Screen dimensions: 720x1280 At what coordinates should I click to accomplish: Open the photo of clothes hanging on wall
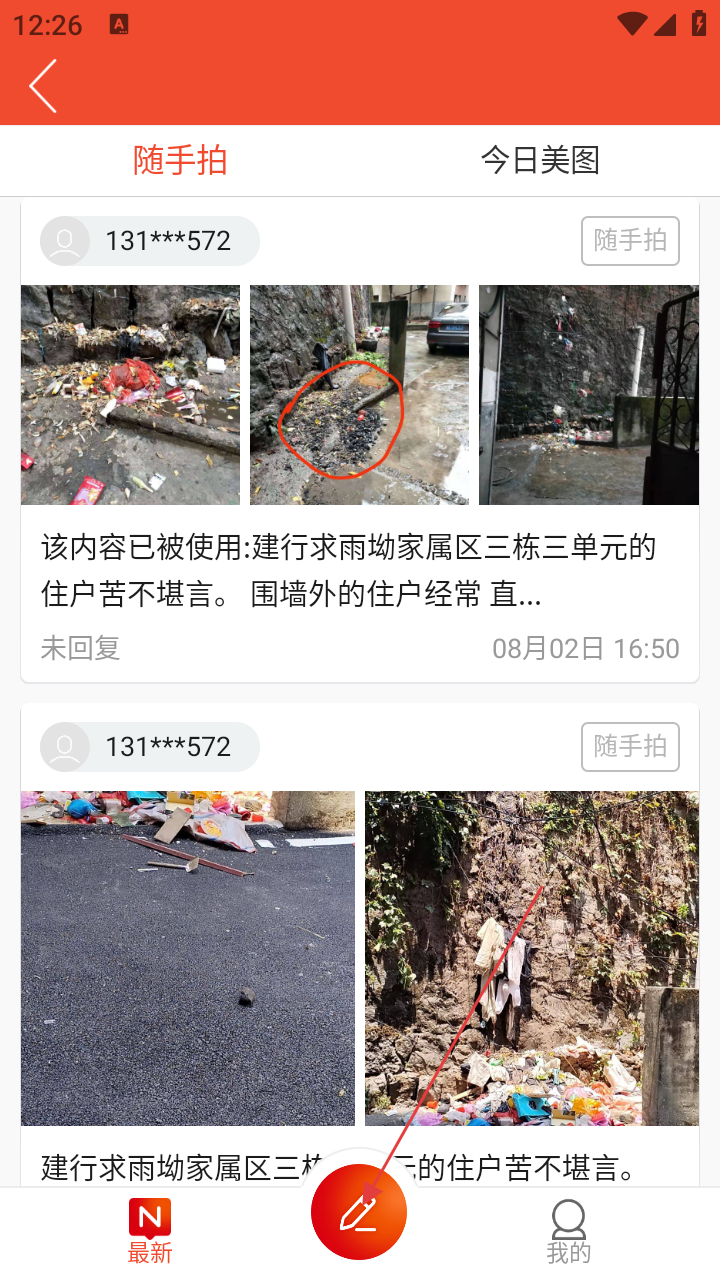pos(532,958)
